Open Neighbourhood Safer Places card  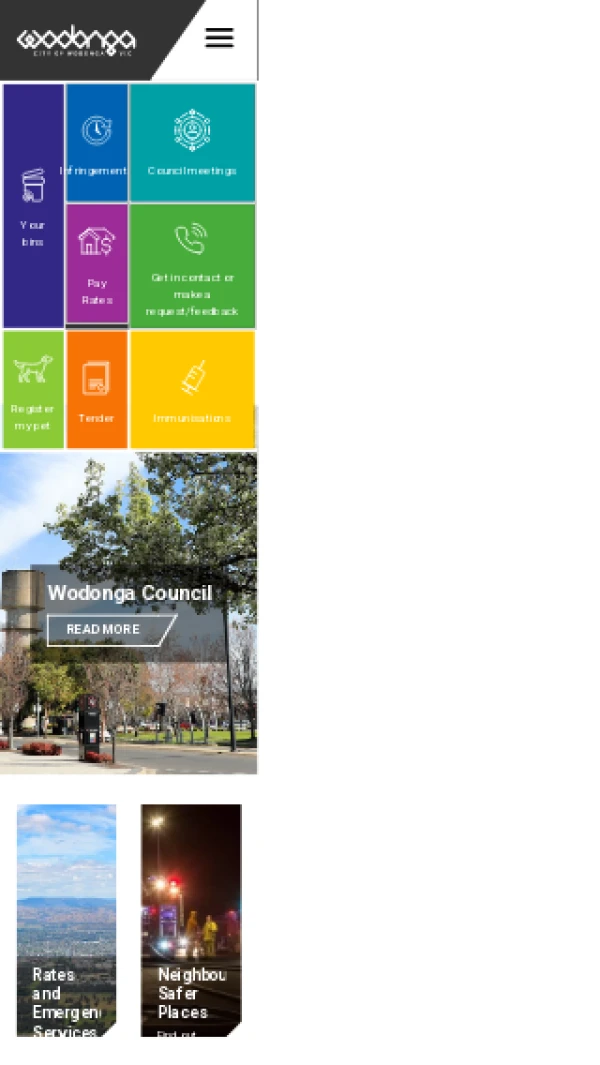click(191, 920)
